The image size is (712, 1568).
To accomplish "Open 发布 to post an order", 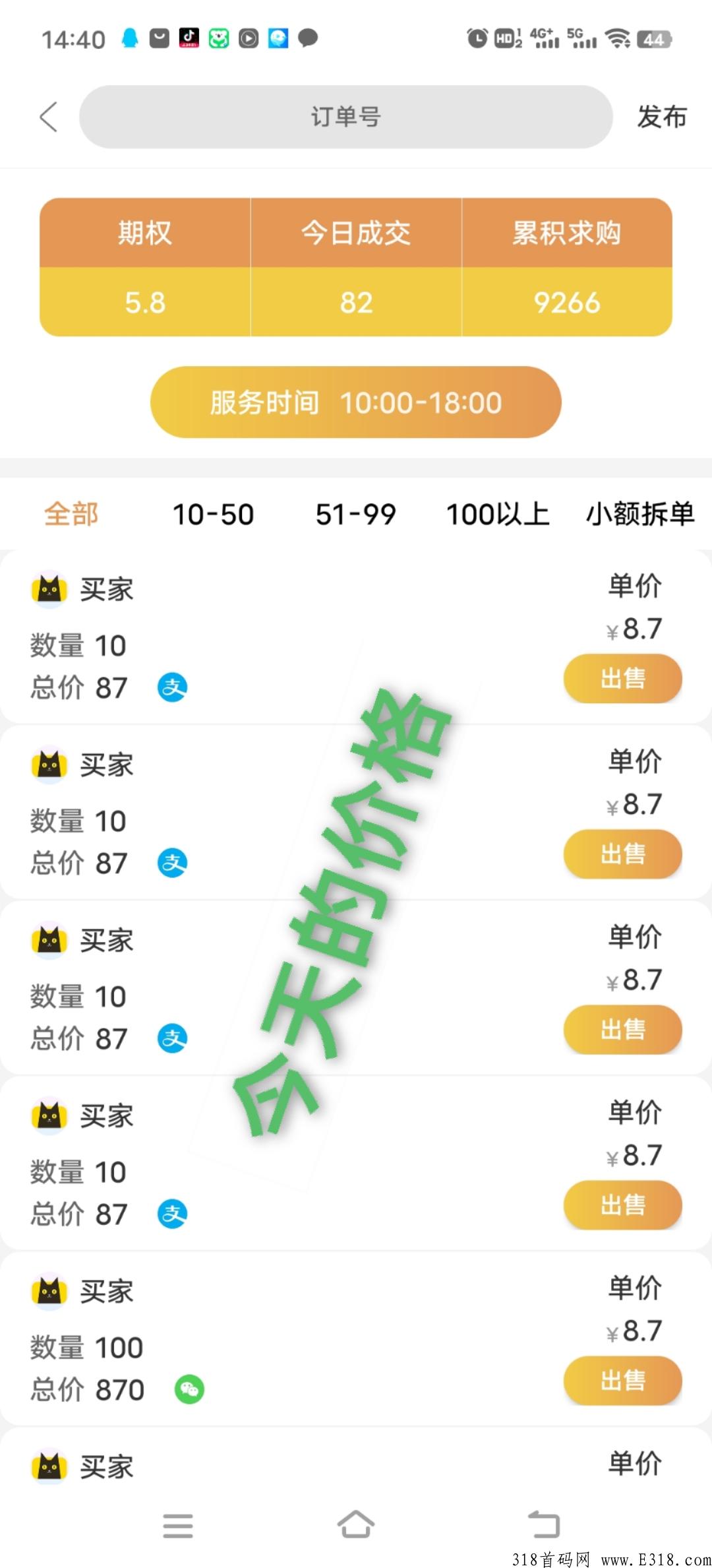I will click(x=661, y=117).
